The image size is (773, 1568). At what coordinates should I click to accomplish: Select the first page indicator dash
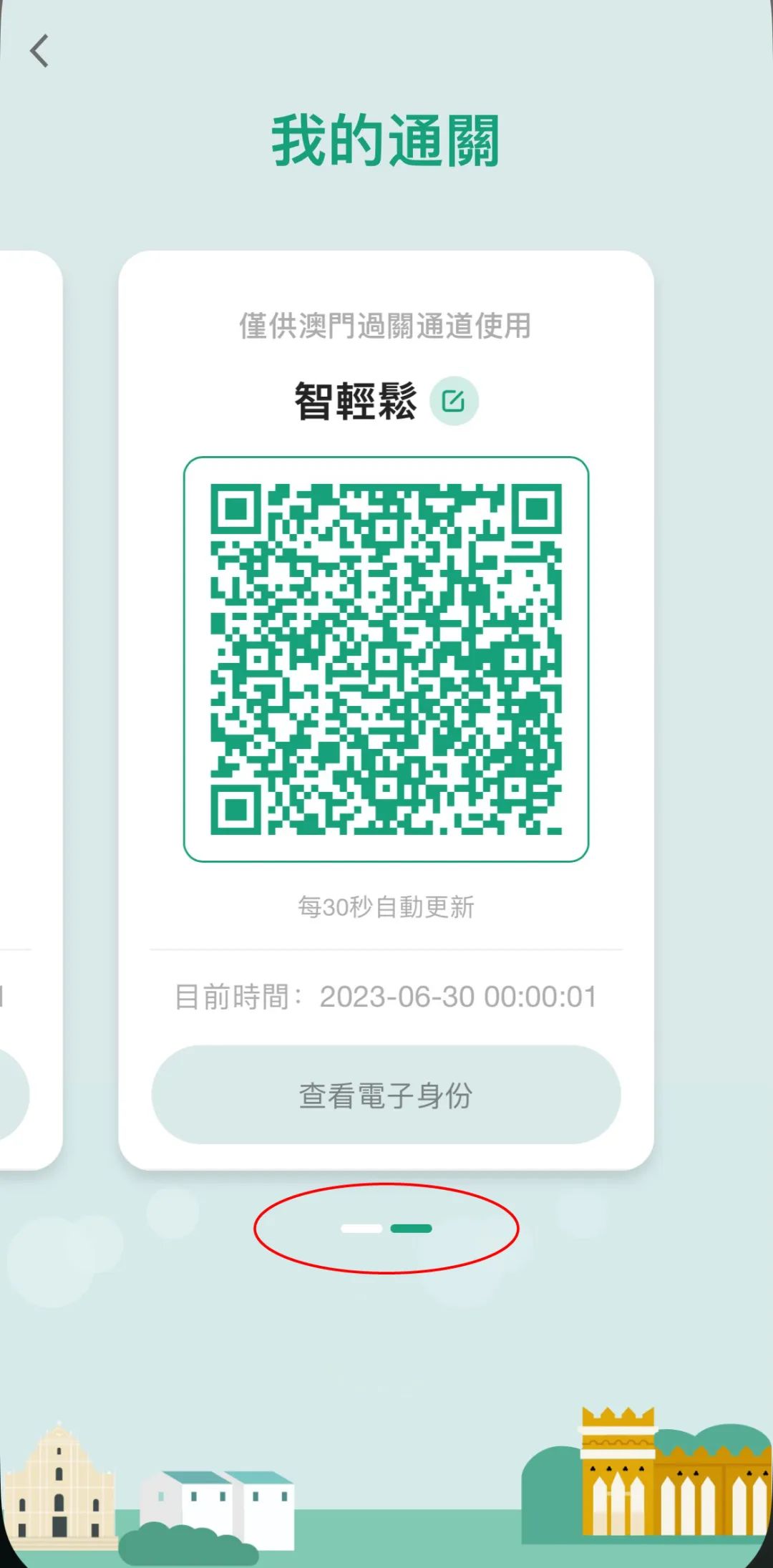361,1229
